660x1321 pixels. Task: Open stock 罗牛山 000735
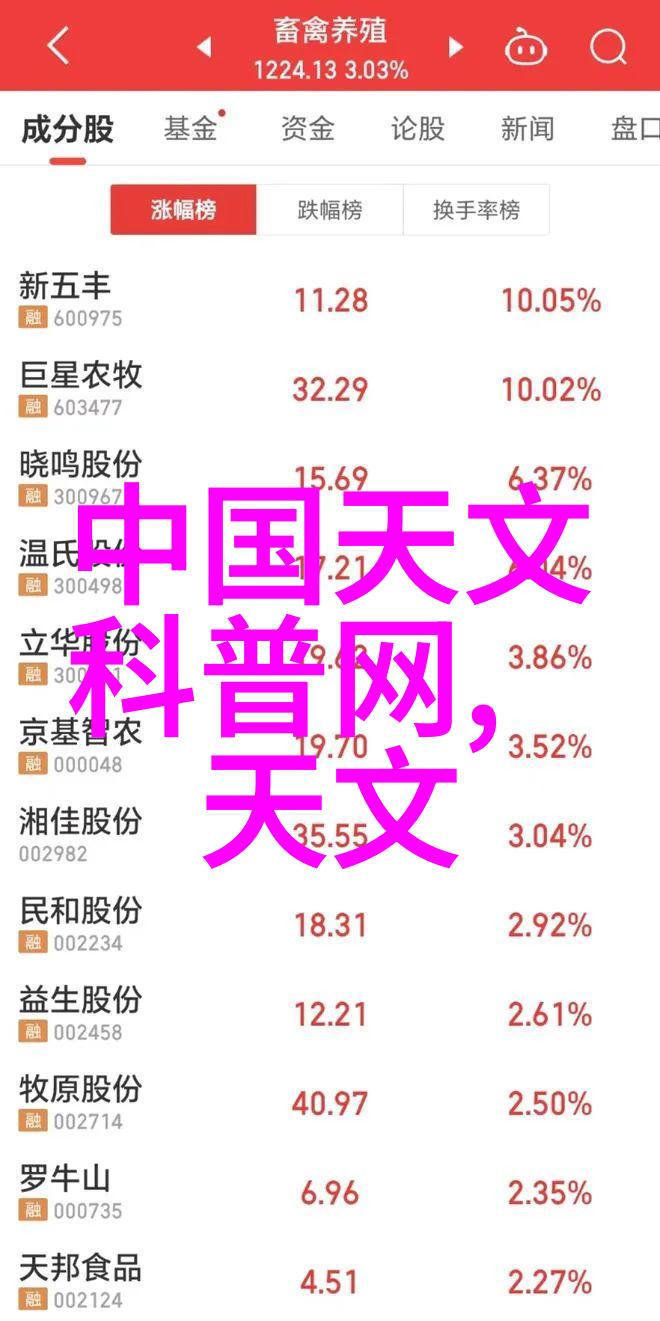330,1192
